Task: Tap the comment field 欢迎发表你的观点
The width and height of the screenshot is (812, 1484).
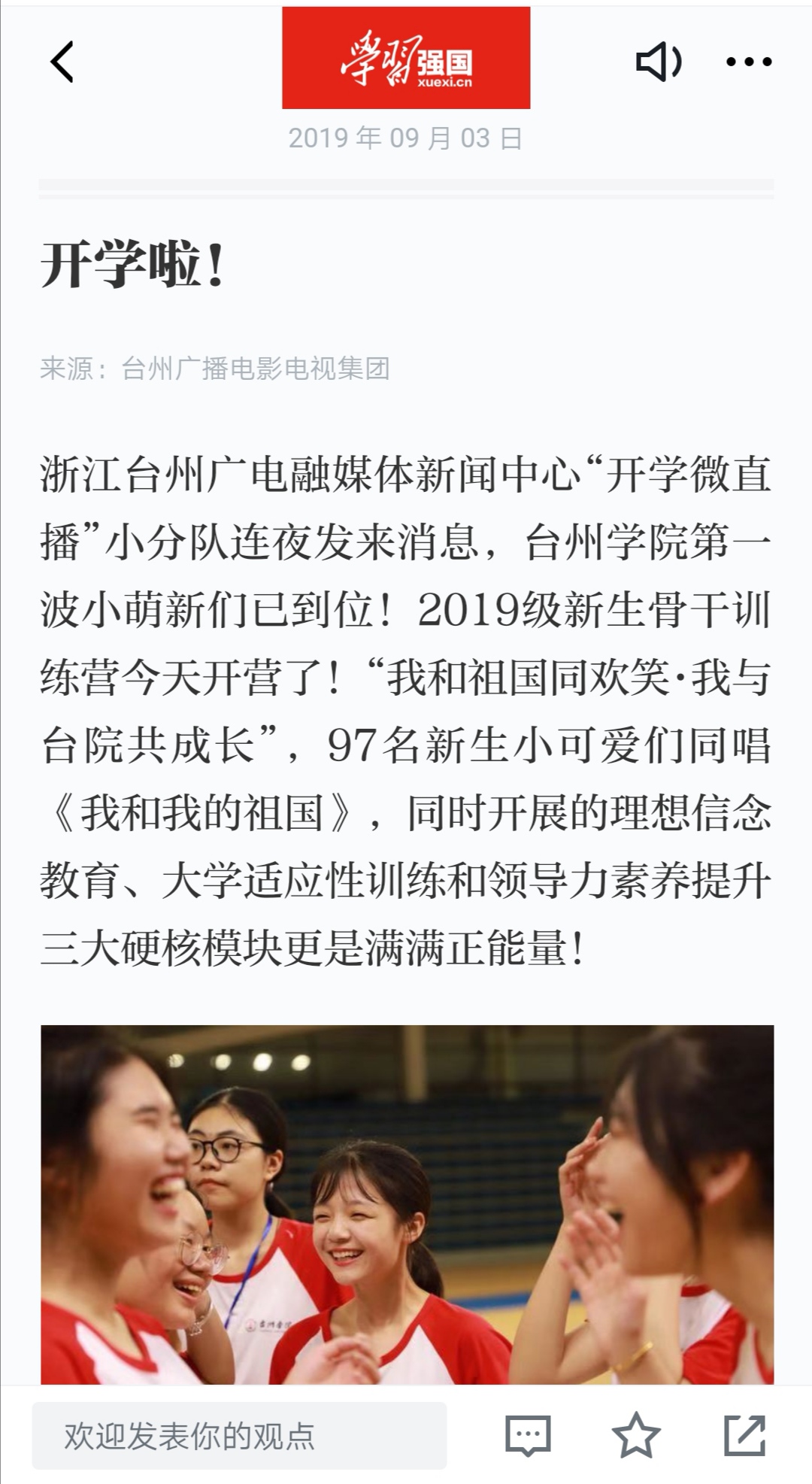Action: click(x=239, y=1436)
